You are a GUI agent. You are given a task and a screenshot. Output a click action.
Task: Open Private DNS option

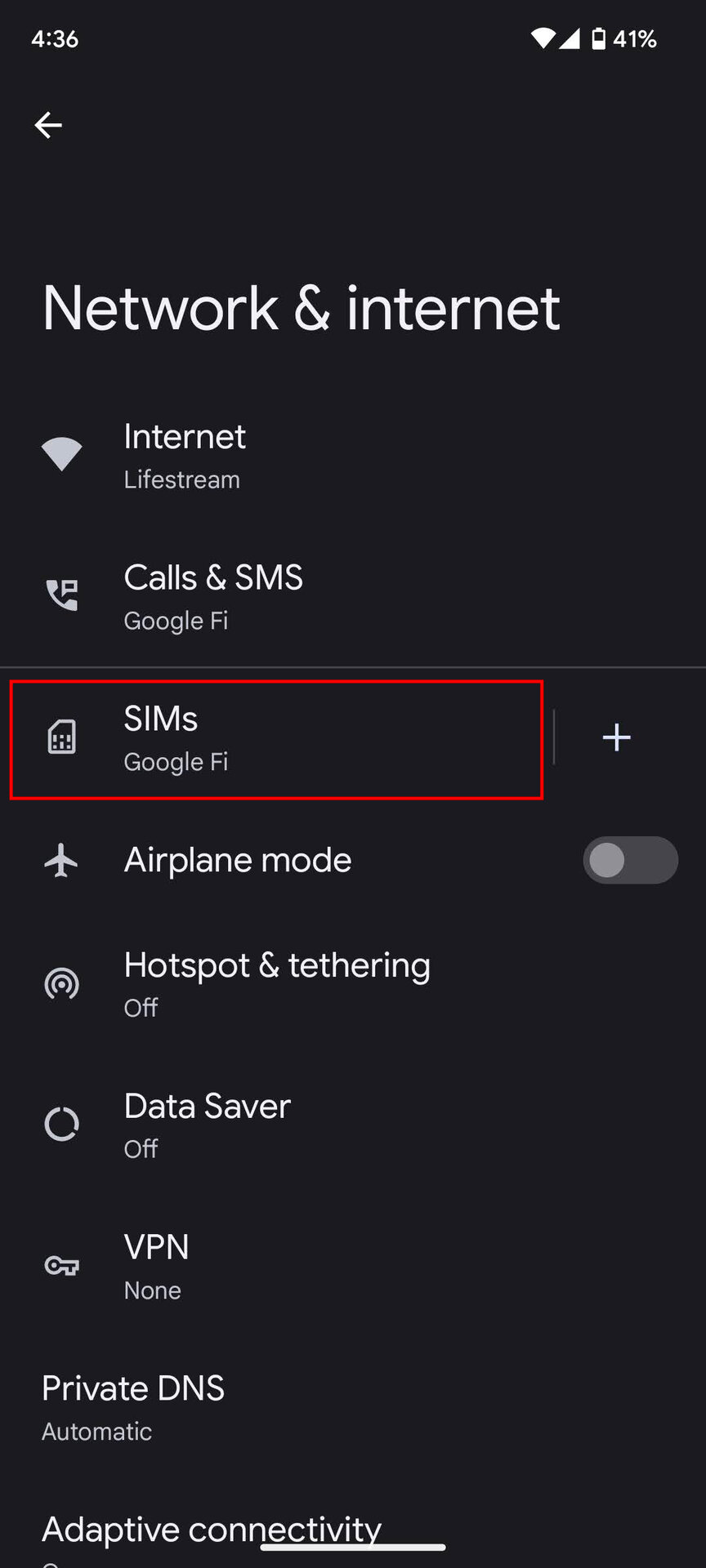pyautogui.click(x=133, y=1406)
